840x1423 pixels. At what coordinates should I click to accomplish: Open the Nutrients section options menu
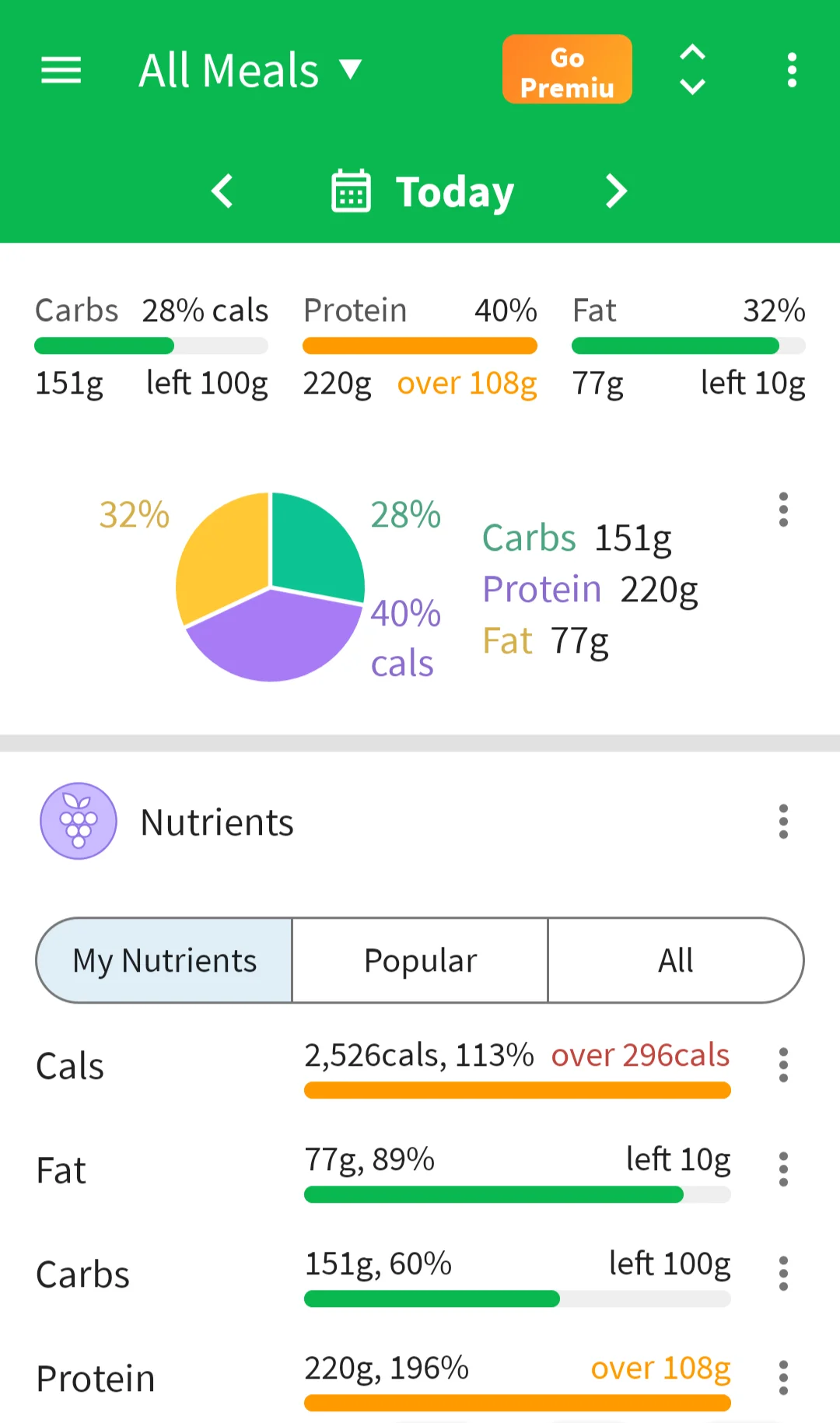point(783,822)
